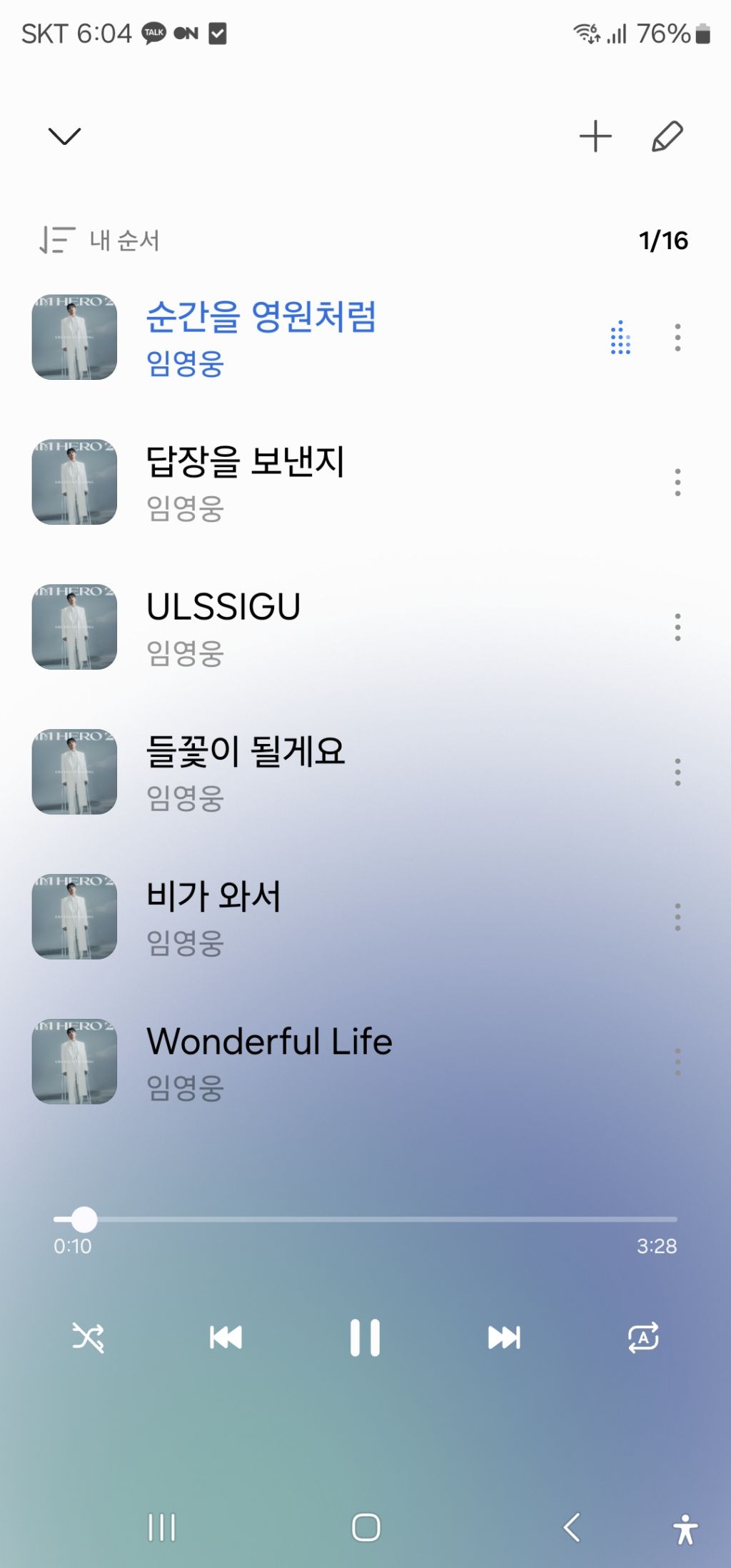
Task: Edit the playlist with the pencil icon
Action: [667, 136]
